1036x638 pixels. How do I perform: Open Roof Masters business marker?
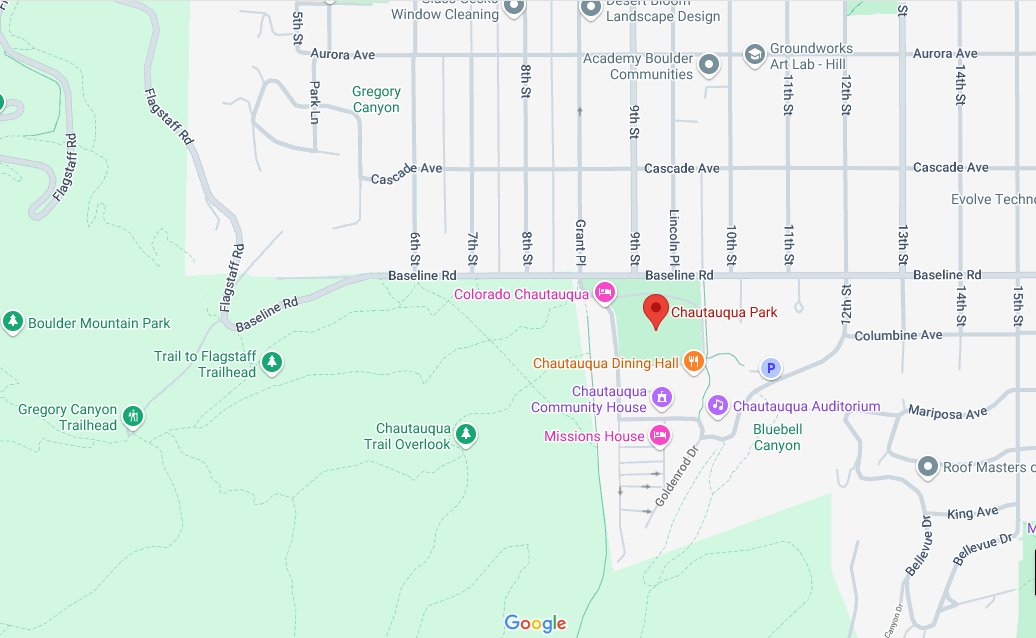(929, 466)
